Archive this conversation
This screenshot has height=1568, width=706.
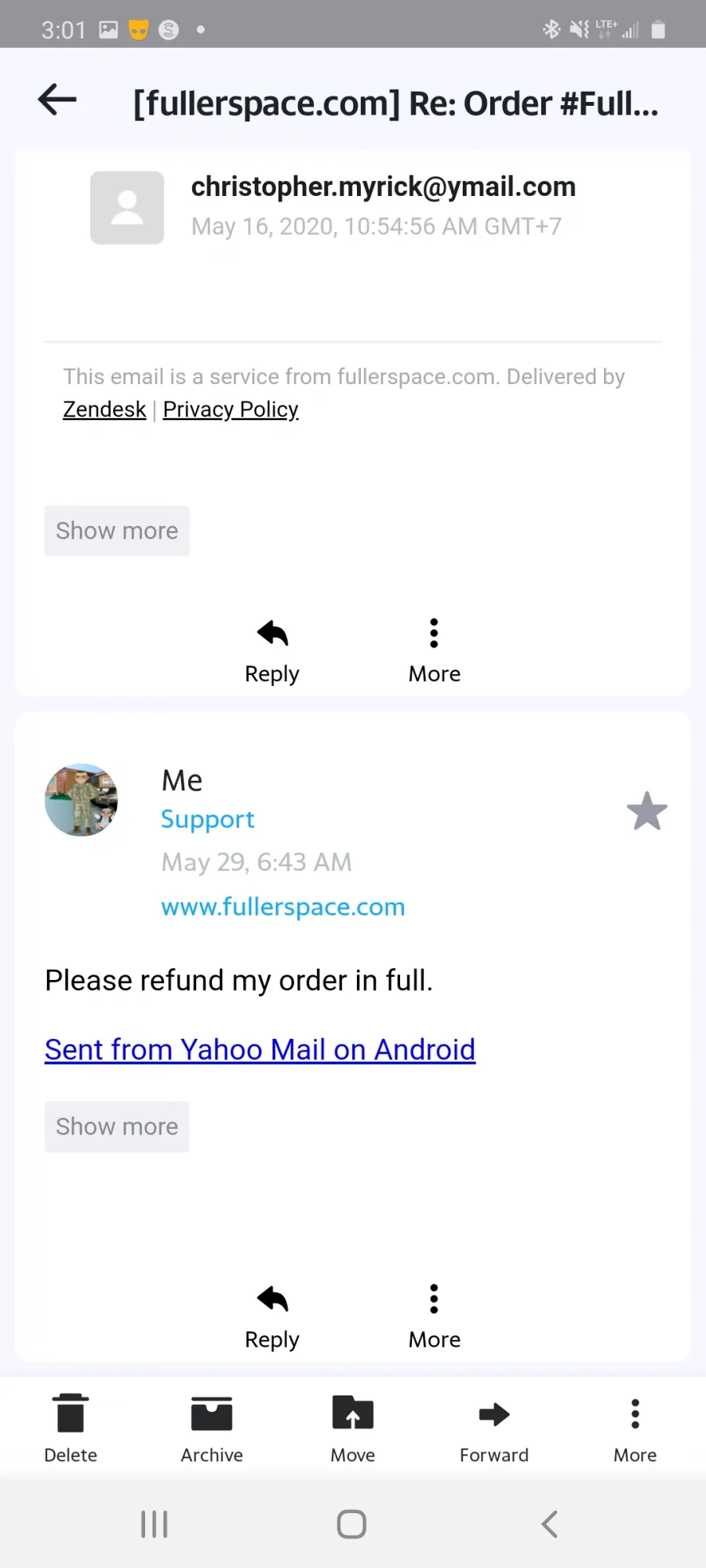(x=212, y=1428)
